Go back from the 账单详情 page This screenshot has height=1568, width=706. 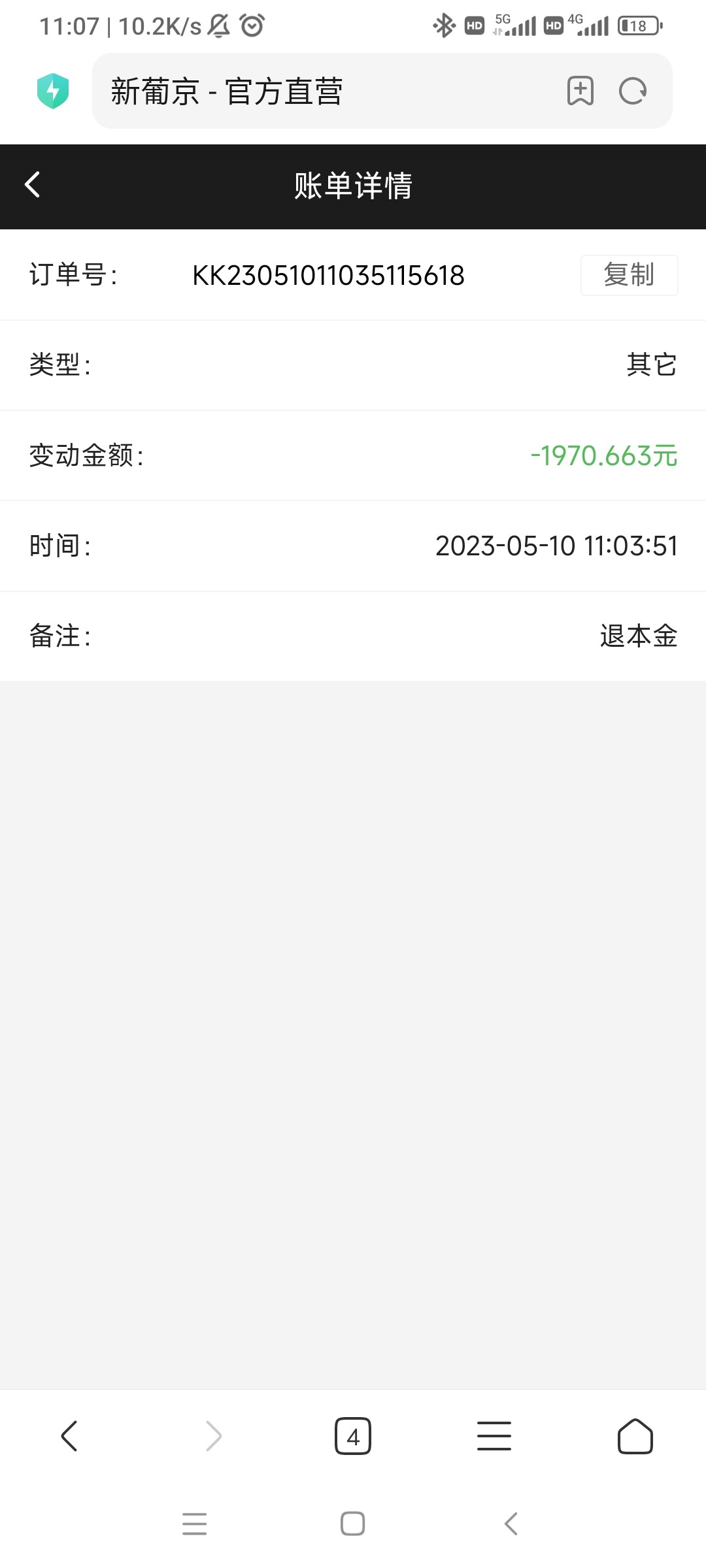(33, 185)
